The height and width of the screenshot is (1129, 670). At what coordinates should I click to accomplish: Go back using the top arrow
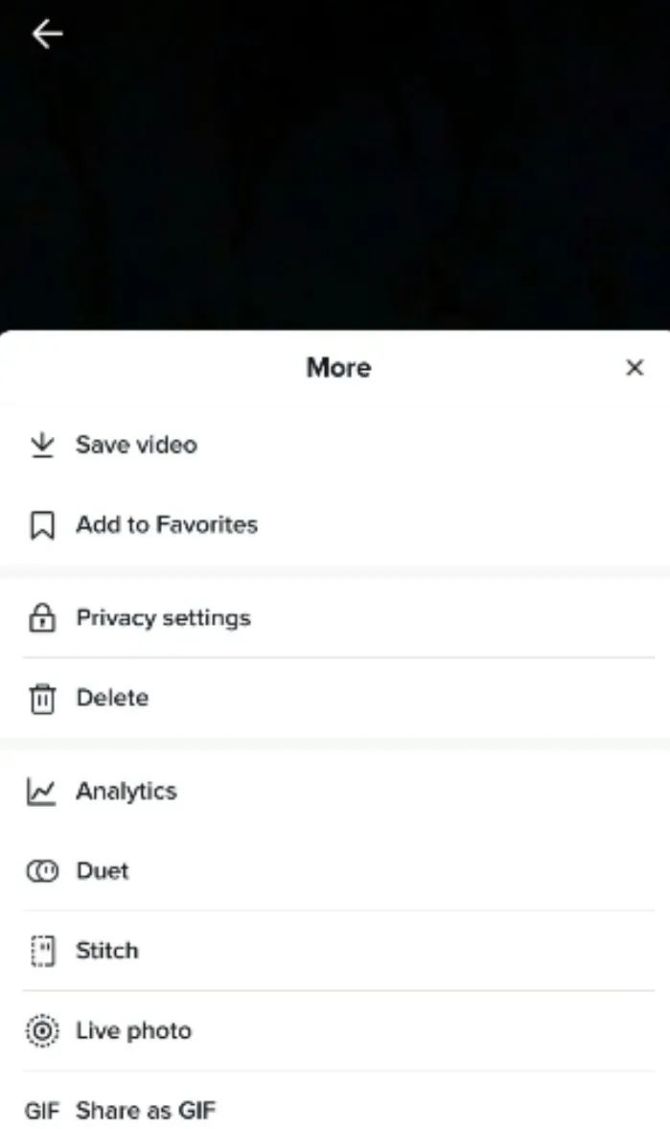[47, 35]
